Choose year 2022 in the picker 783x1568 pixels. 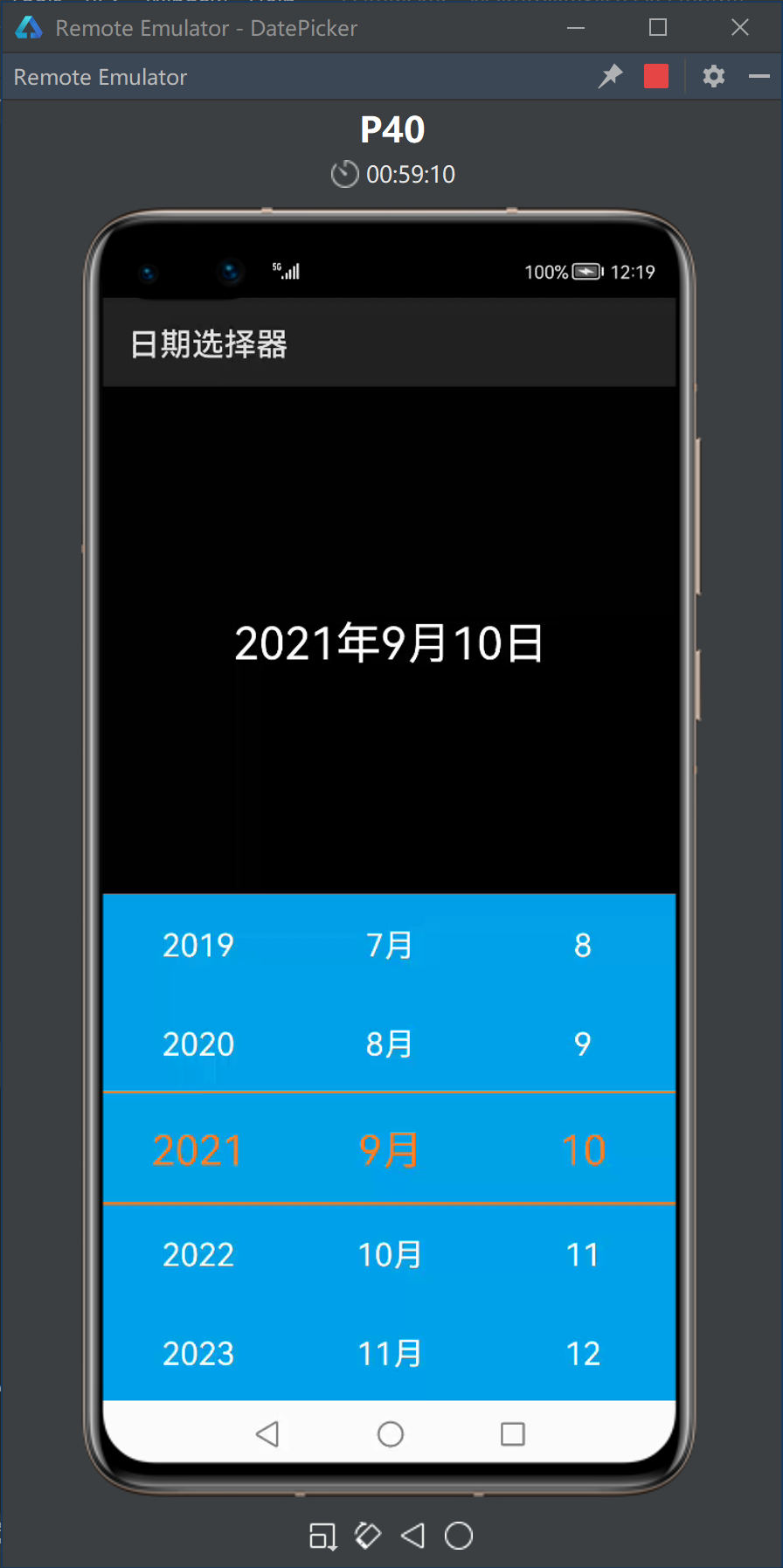click(198, 1254)
